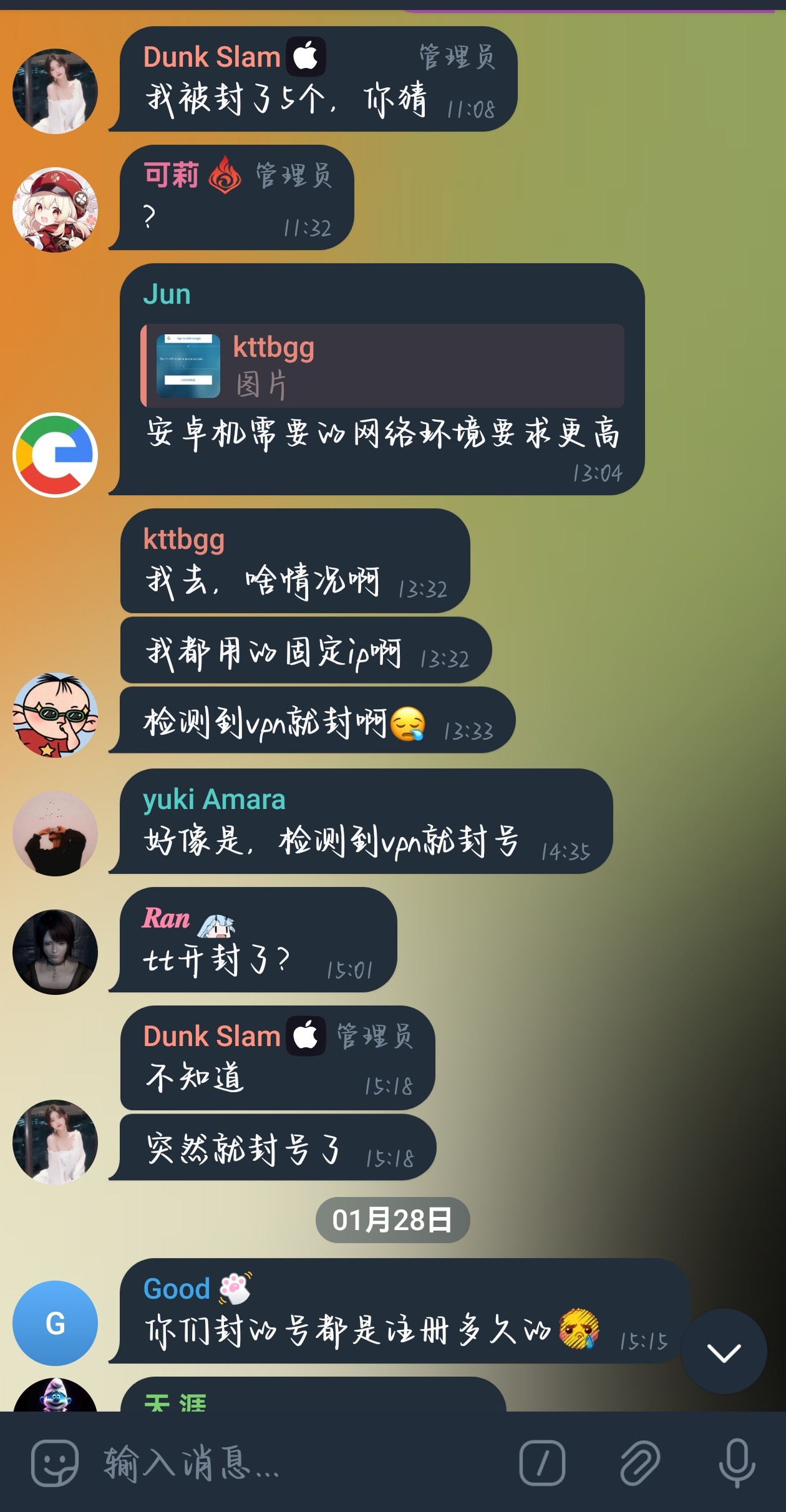Tap the yuki Amara name in the message
786x1512 pixels.
tap(214, 800)
